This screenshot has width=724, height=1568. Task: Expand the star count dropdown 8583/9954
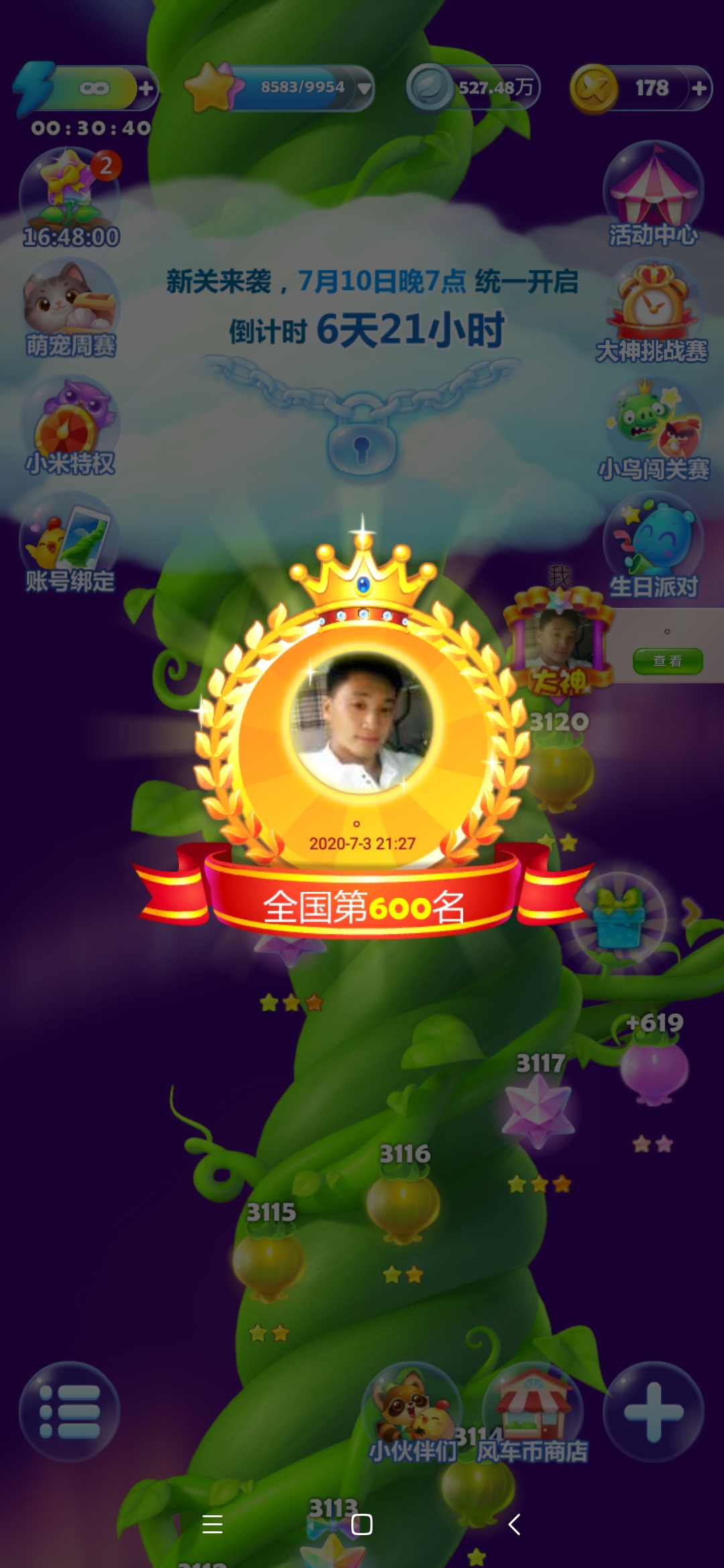click(364, 88)
